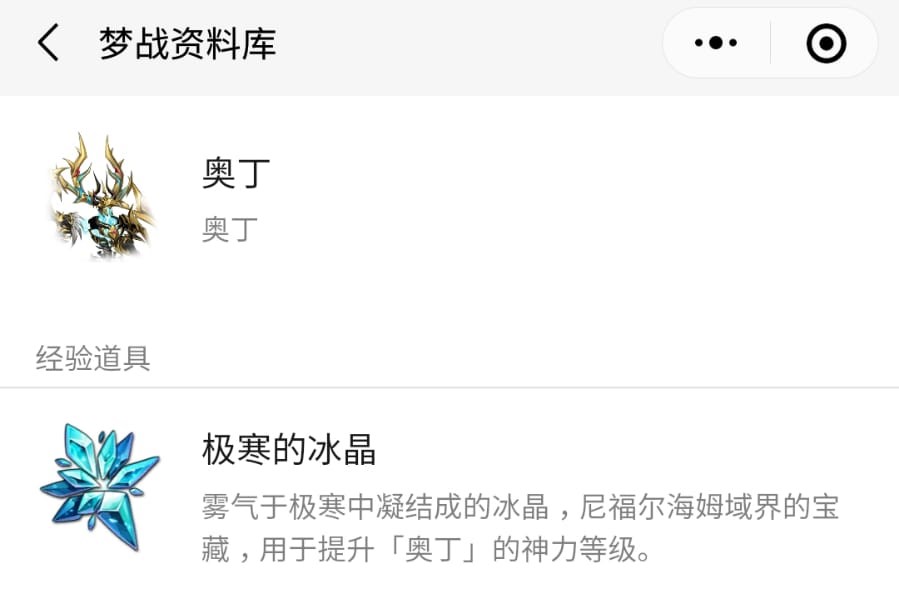This screenshot has height=599, width=899.
Task: Go back from 梦战资料库 page
Action: tap(48, 44)
